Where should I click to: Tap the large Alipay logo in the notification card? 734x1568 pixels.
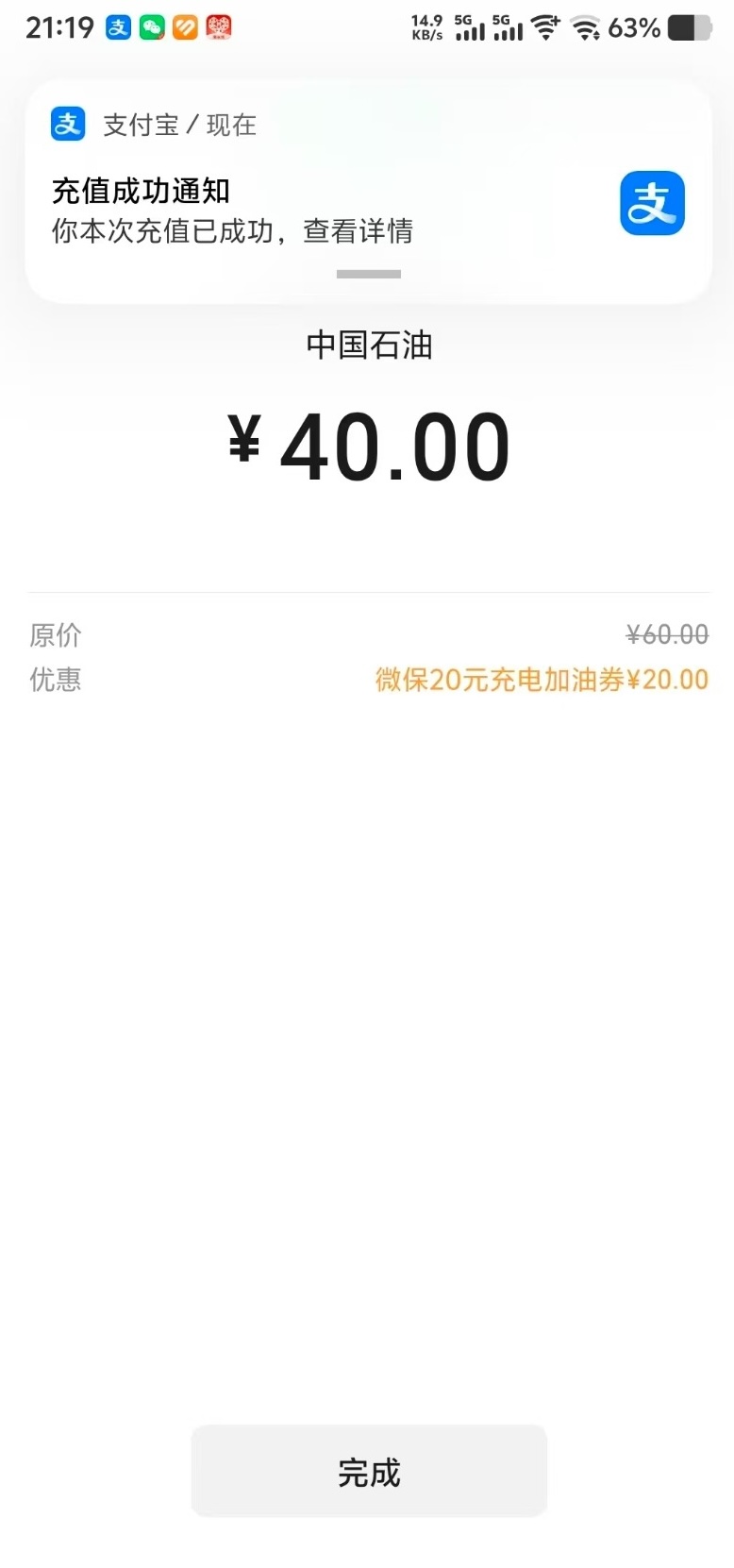pyautogui.click(x=652, y=203)
